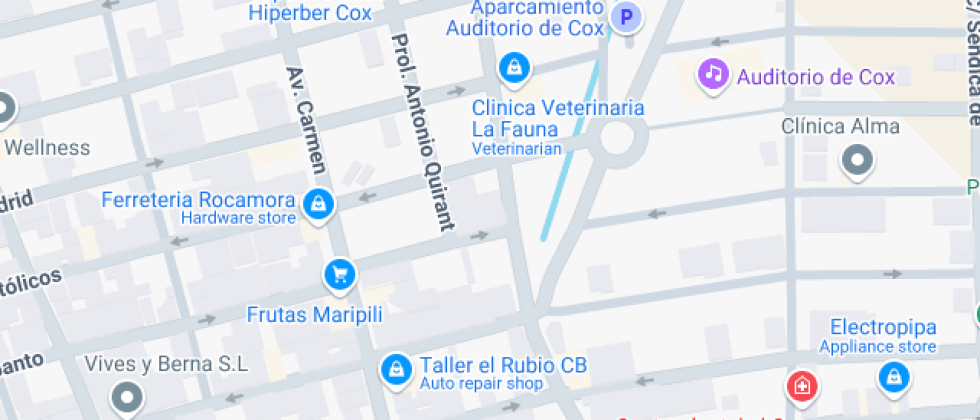The width and height of the screenshot is (980, 420).
Task: Select the Clinica Veterinaria La Fauna pin
Action: (x=514, y=68)
